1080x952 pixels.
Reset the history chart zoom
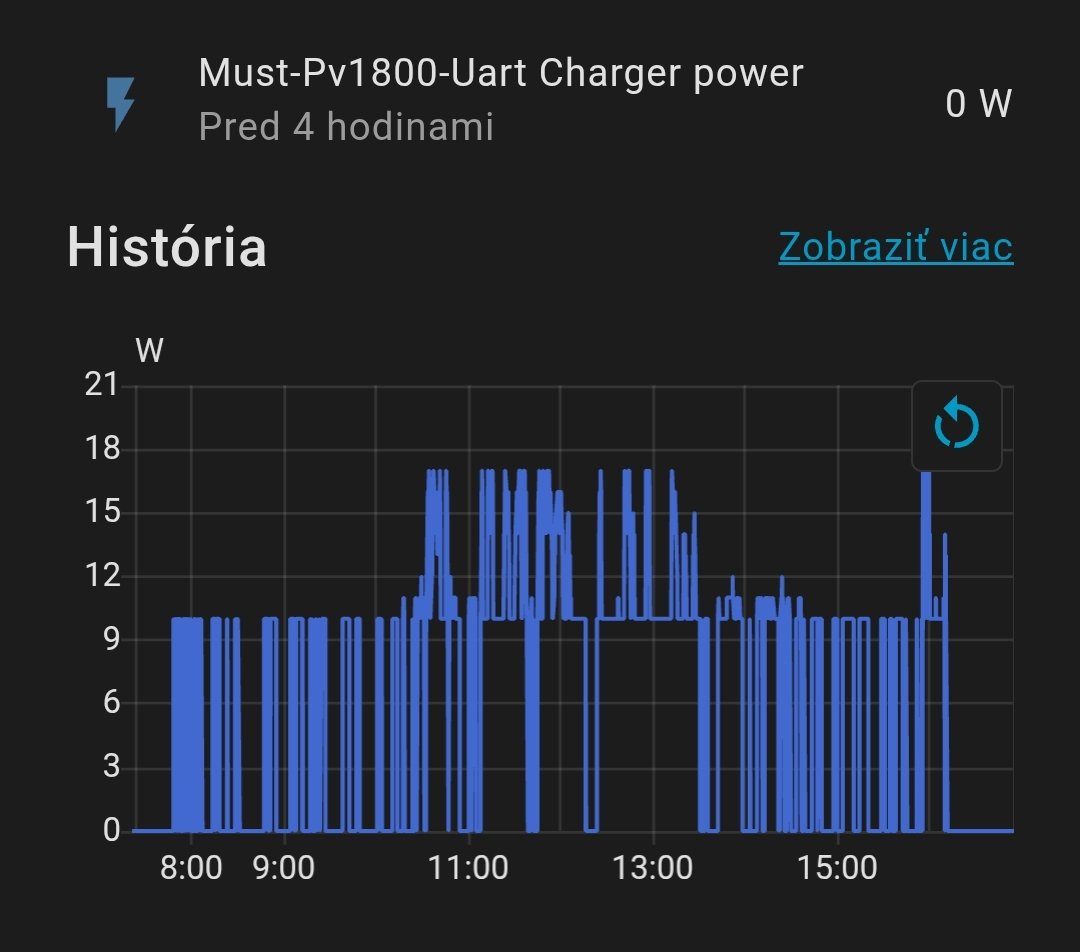[x=956, y=426]
